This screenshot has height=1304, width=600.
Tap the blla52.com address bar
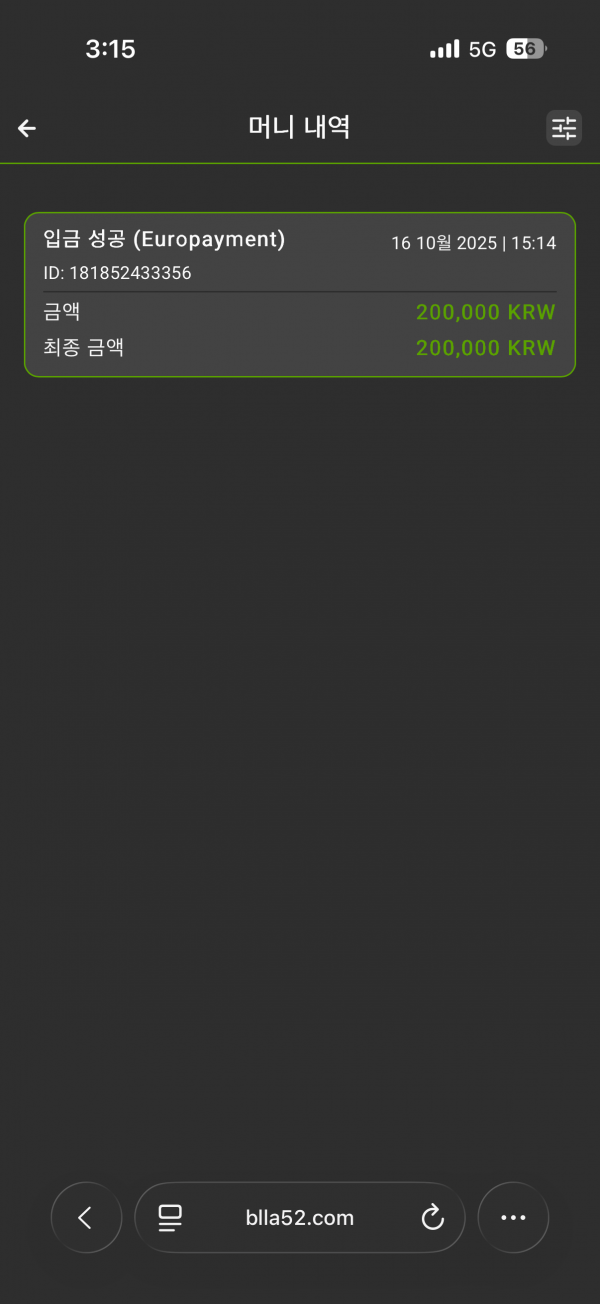click(x=300, y=1217)
